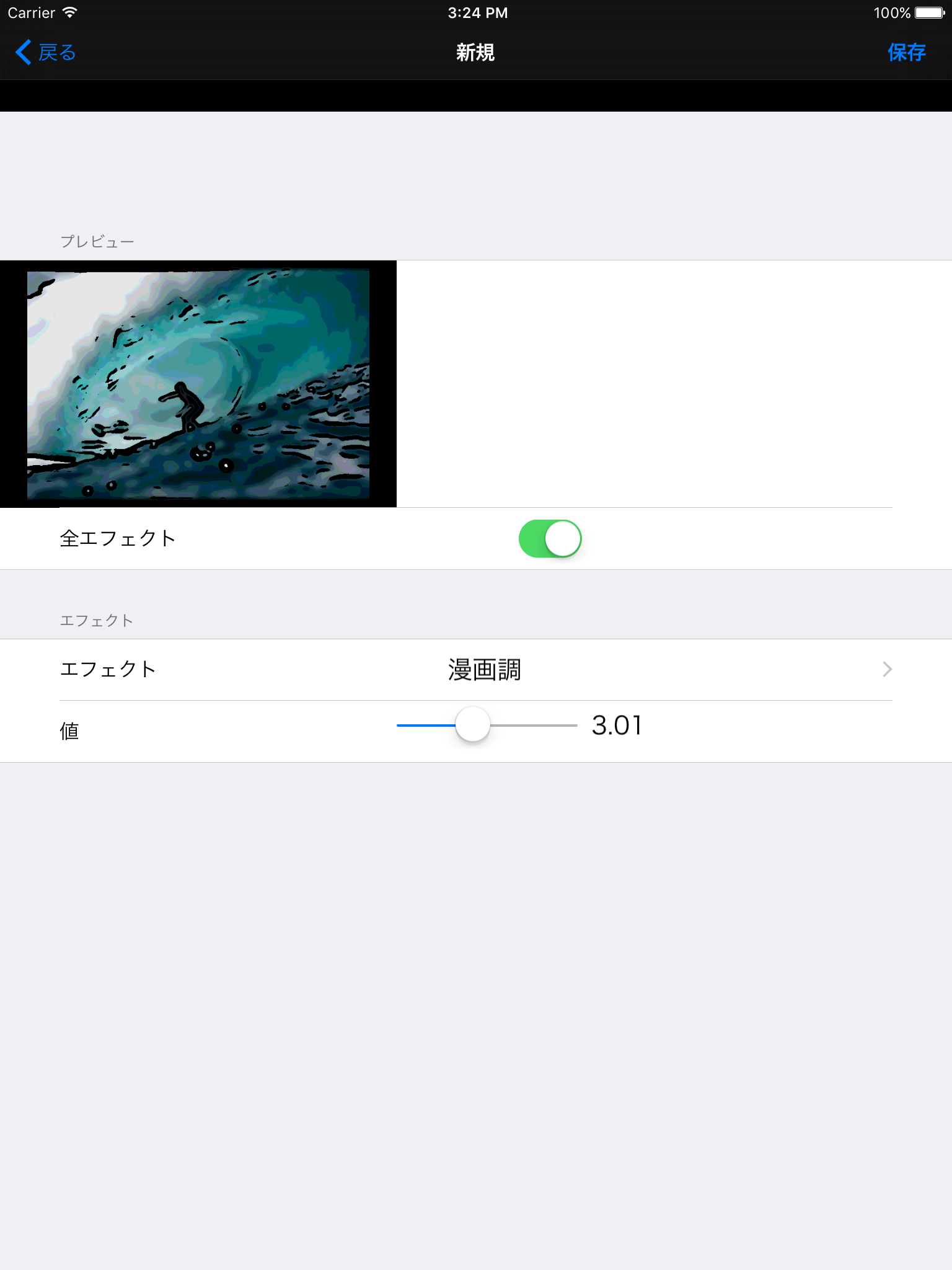Select the 新規 title in the navigation bar
Screen dimensions: 952x1270
tap(475, 52)
